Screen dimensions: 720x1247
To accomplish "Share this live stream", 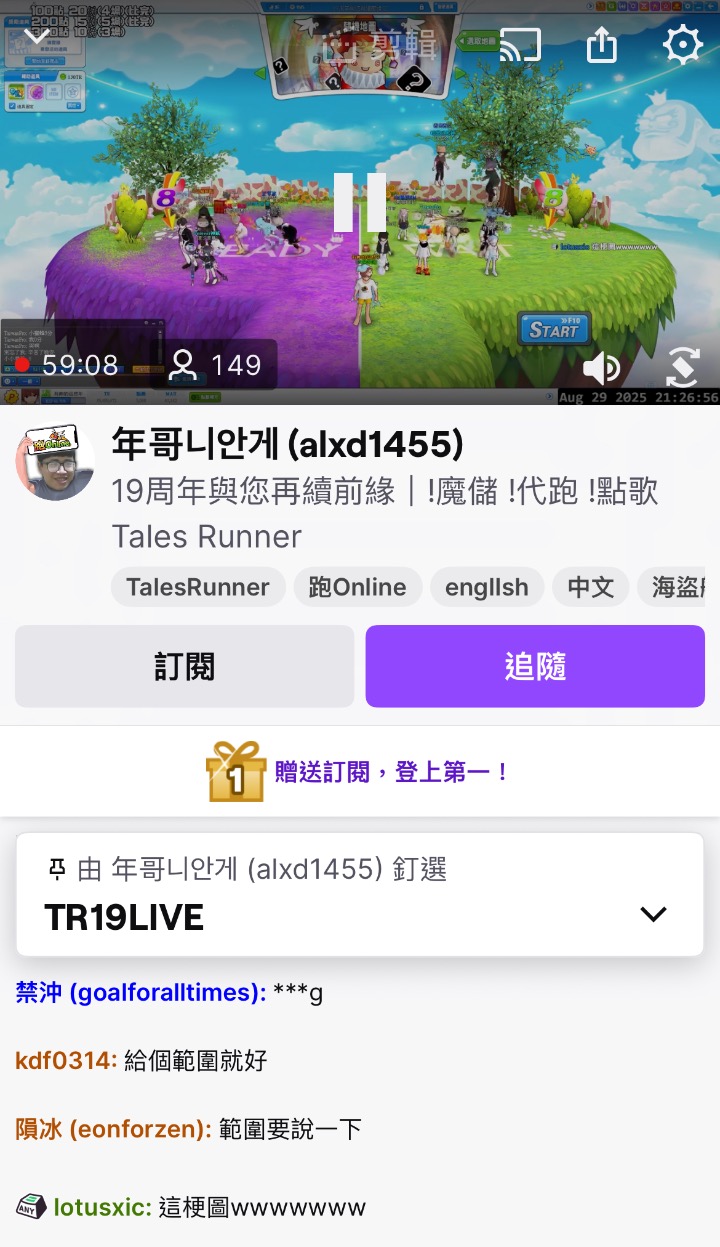I will [x=601, y=44].
